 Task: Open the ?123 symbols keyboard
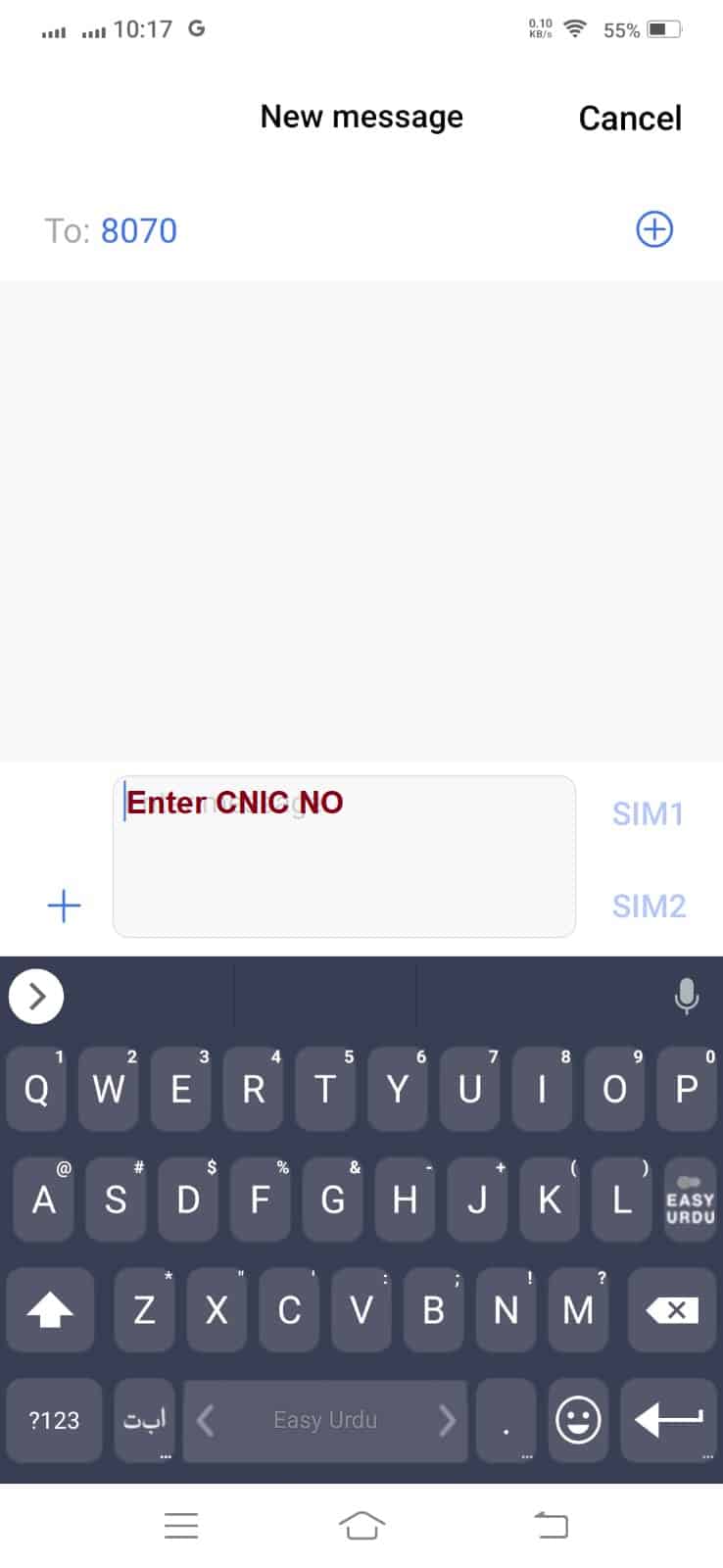54,1420
